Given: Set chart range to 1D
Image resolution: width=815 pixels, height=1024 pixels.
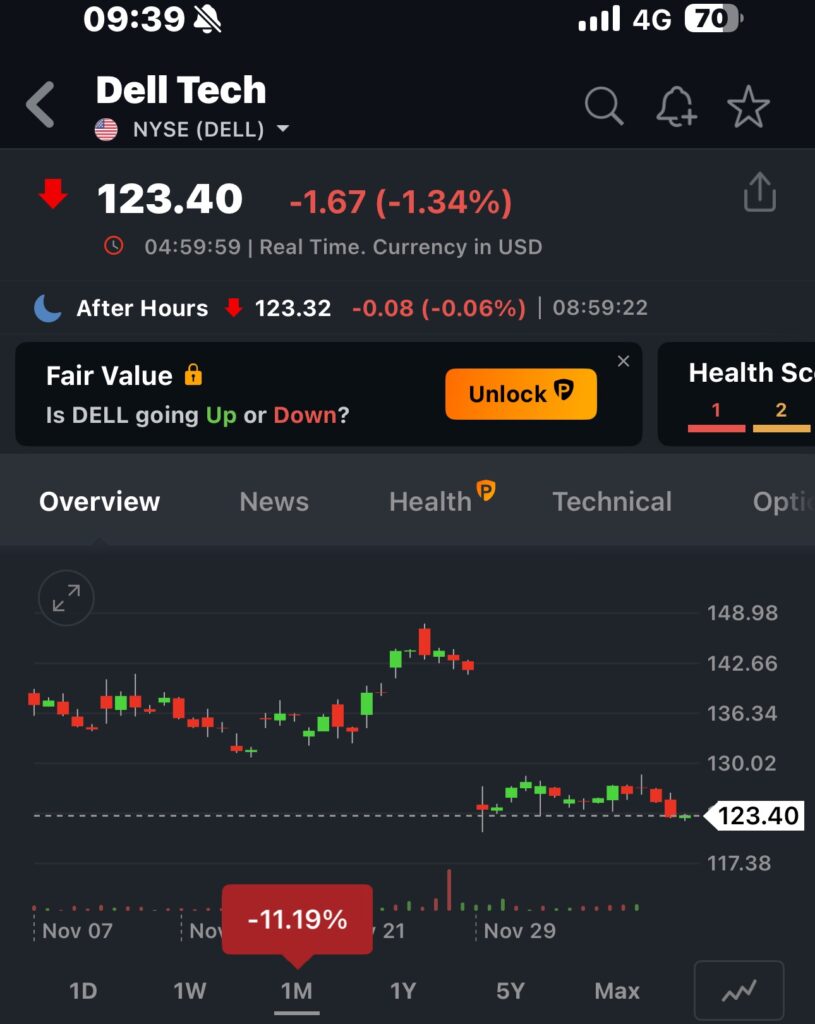Looking at the screenshot, I should pyautogui.click(x=83, y=991).
